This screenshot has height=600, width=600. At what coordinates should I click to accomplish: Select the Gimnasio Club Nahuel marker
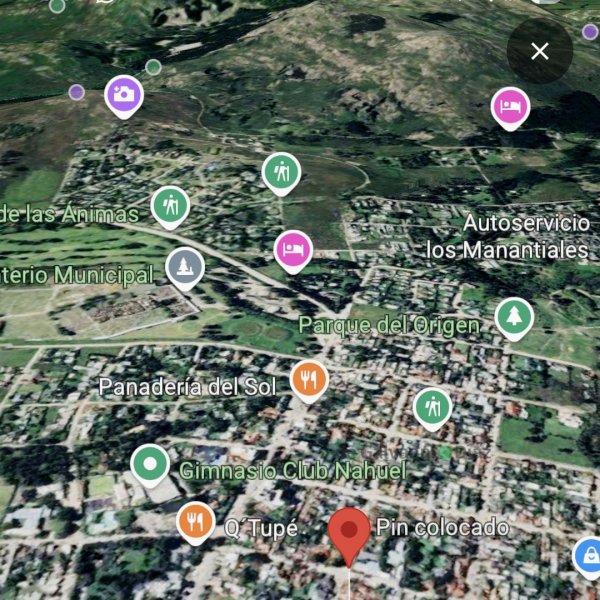click(x=150, y=464)
